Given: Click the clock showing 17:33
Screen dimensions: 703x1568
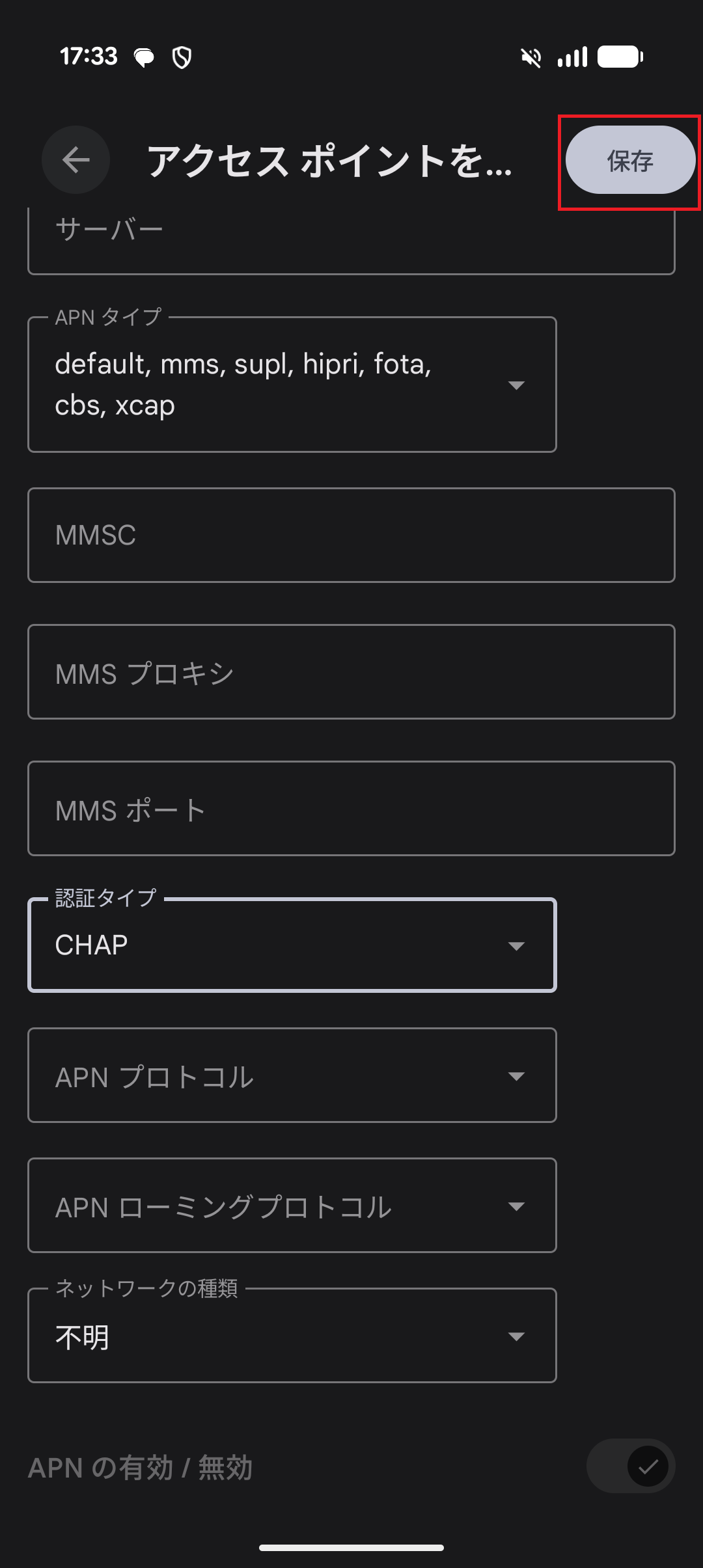Looking at the screenshot, I should click(89, 56).
